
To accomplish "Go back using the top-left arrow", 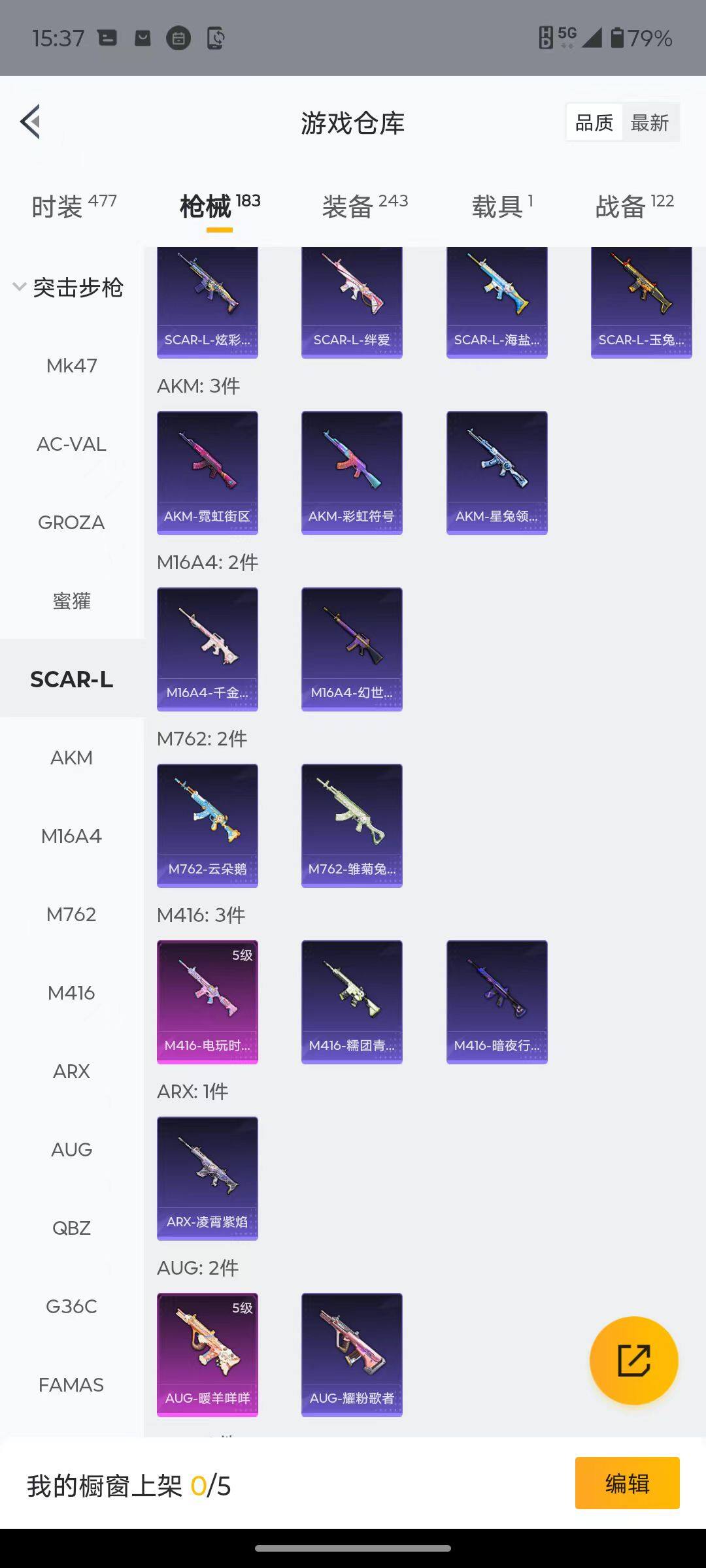I will point(31,122).
